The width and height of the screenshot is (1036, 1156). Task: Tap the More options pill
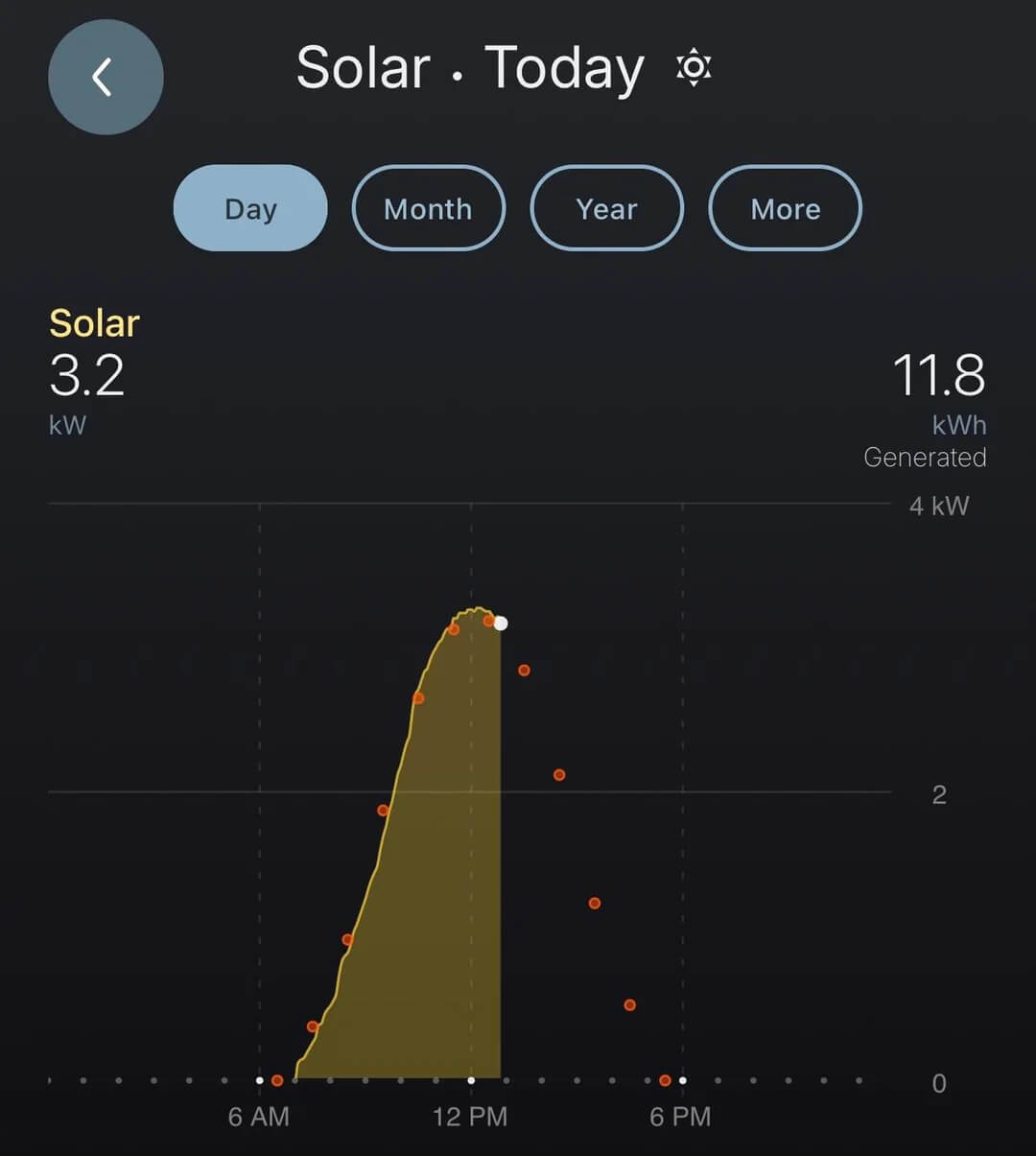point(785,208)
